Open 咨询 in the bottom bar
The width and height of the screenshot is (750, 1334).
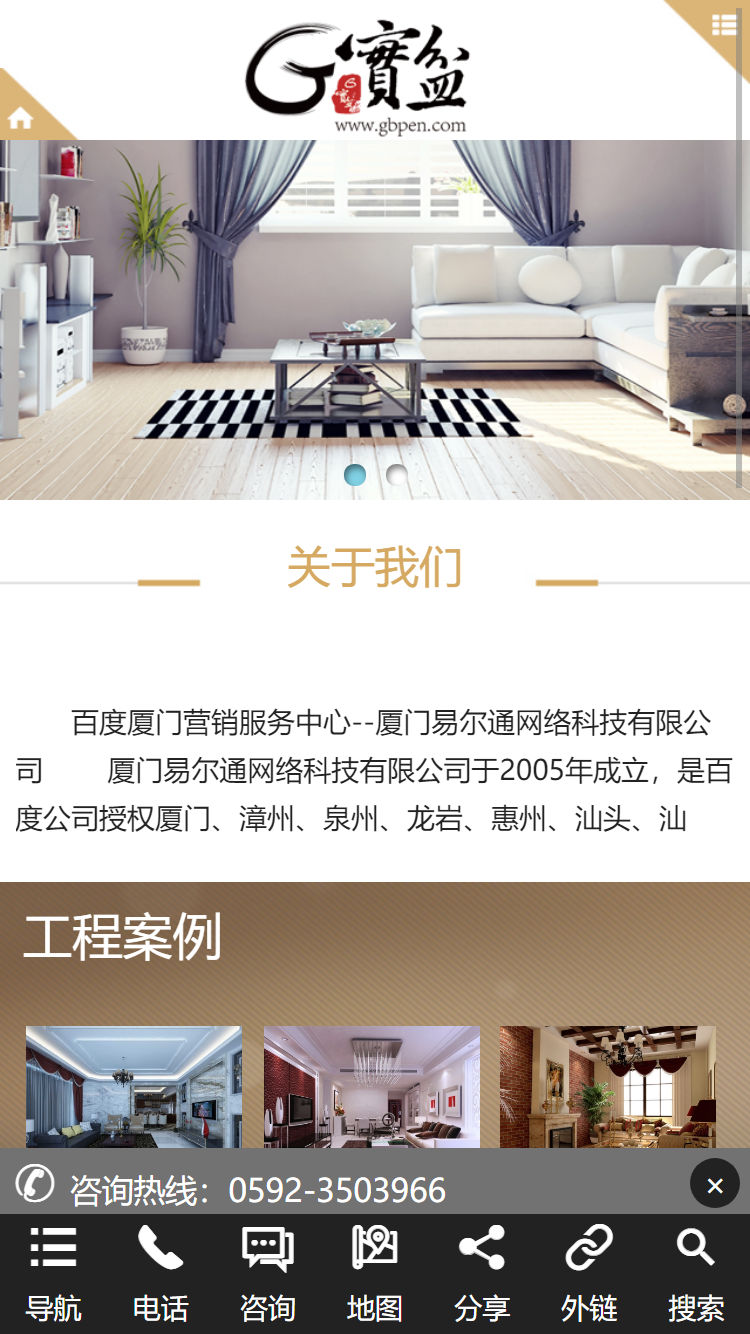pyautogui.click(x=267, y=1274)
